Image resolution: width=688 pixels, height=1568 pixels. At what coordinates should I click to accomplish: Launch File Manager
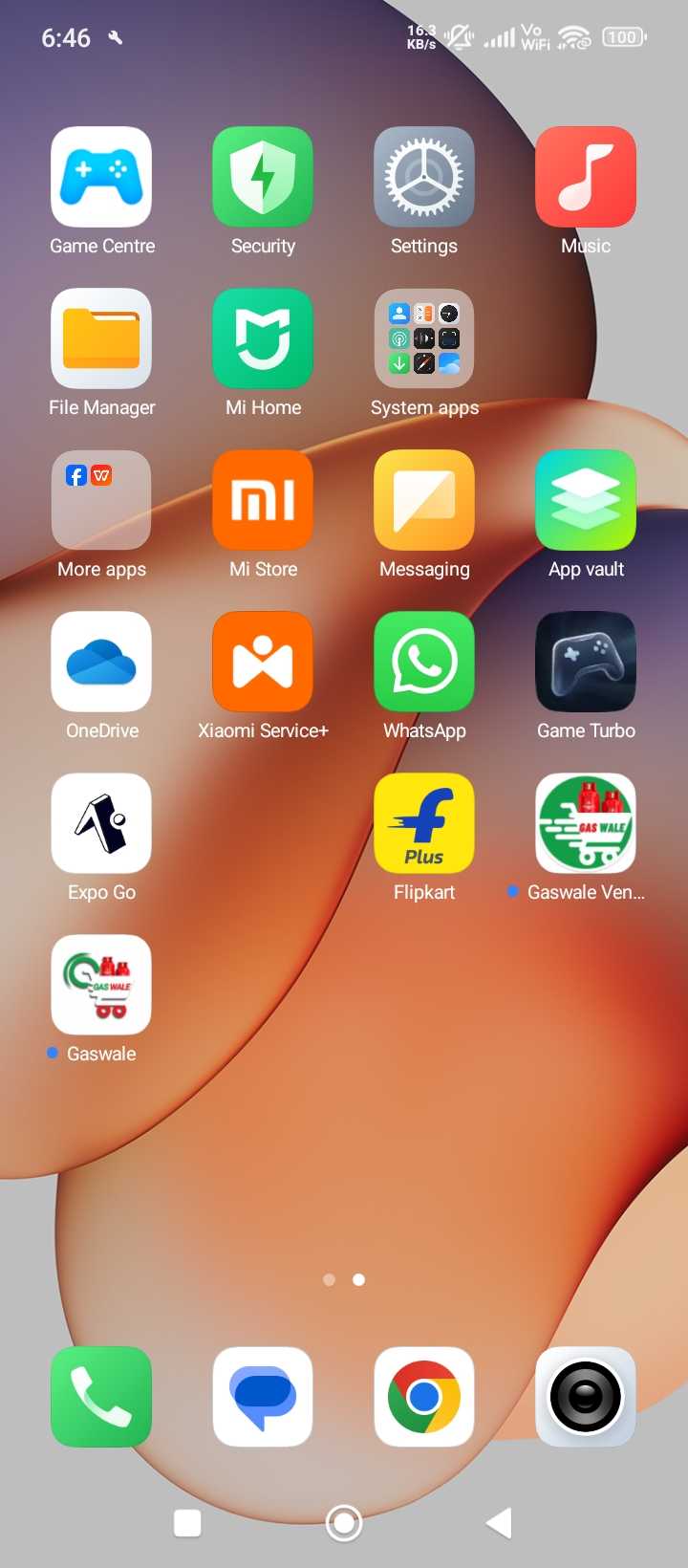coord(101,339)
